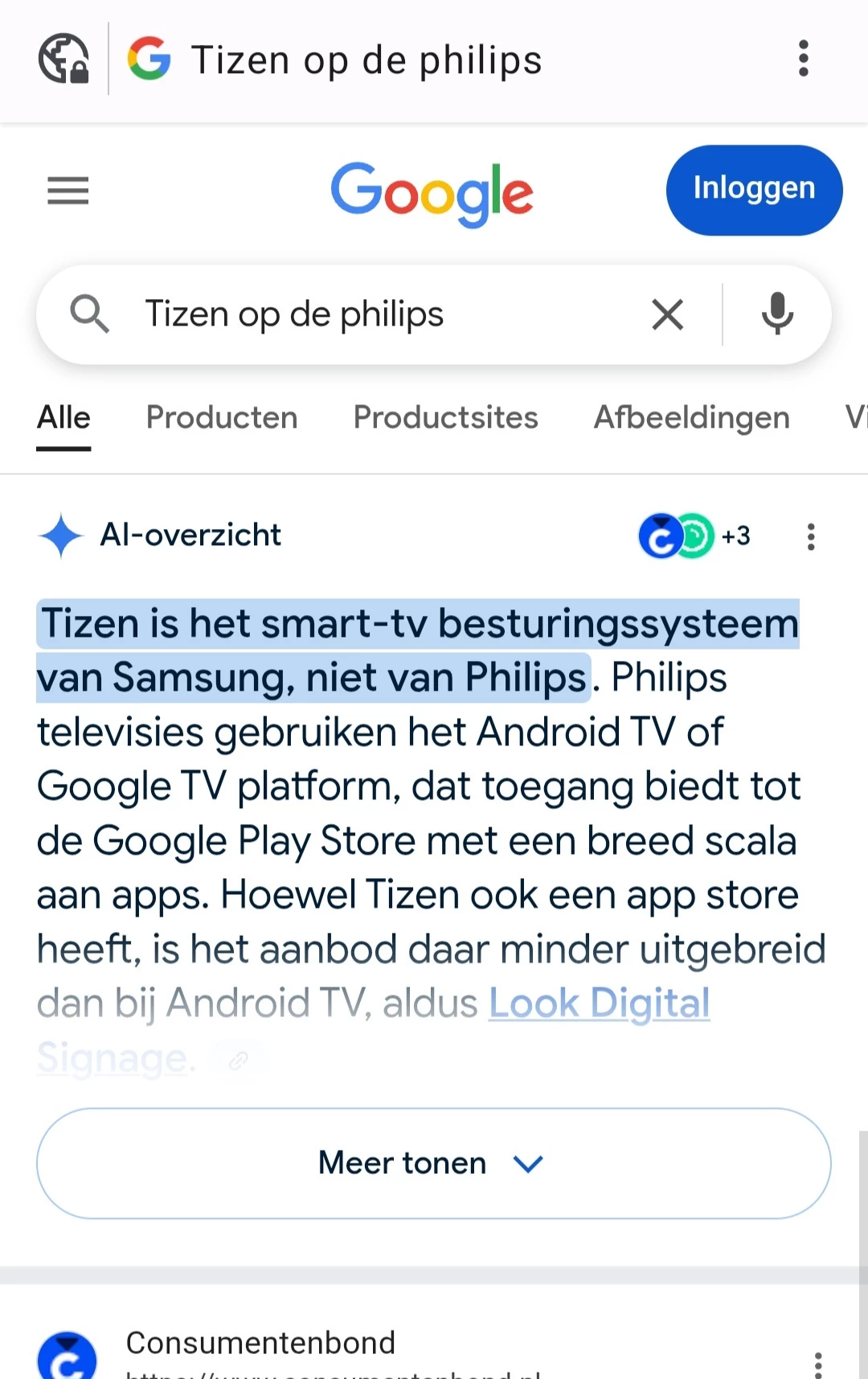868x1379 pixels.
Task: Open the Look Digital Signage link
Action: coord(599,1003)
